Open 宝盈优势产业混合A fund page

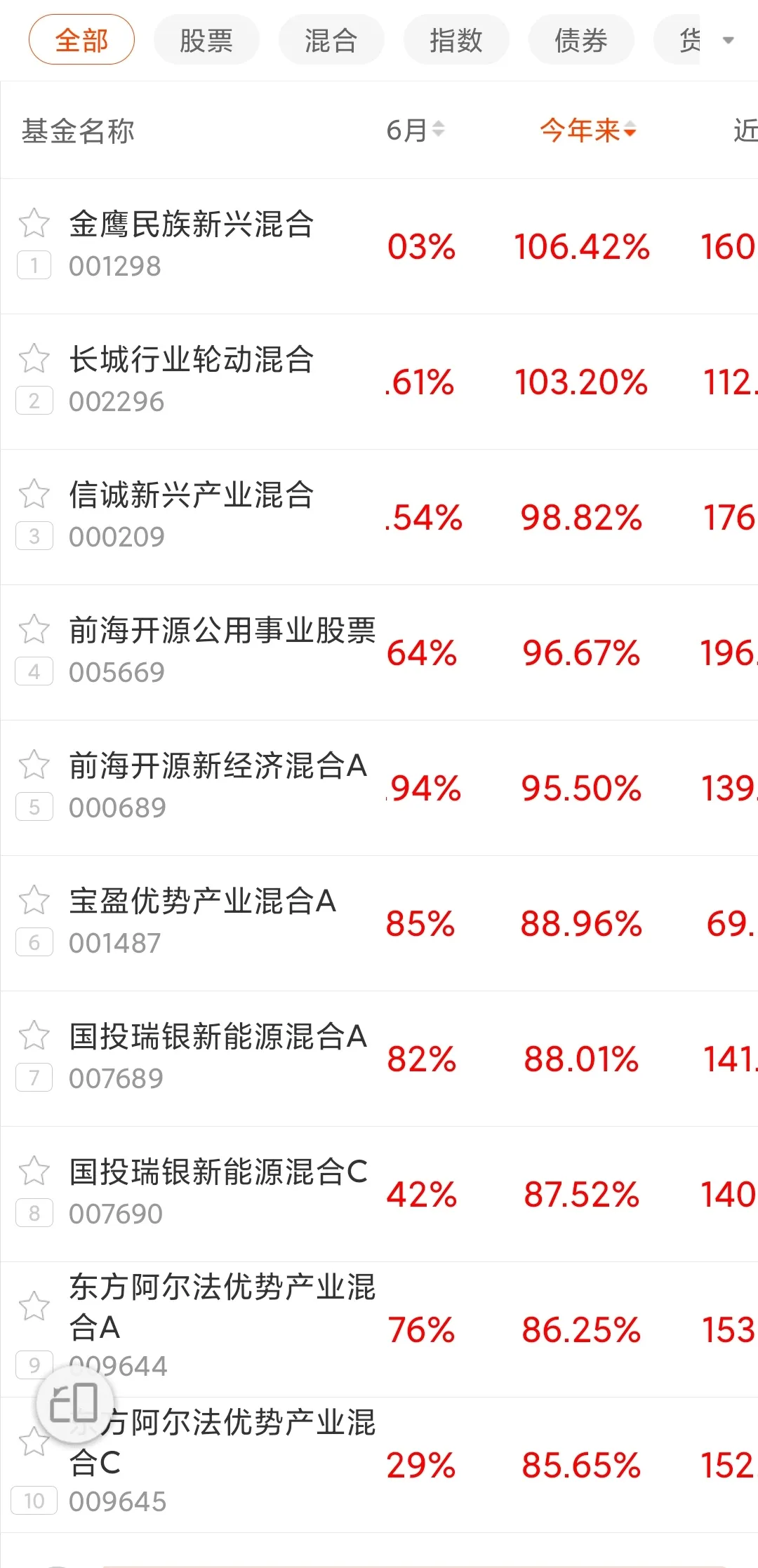click(x=379, y=923)
